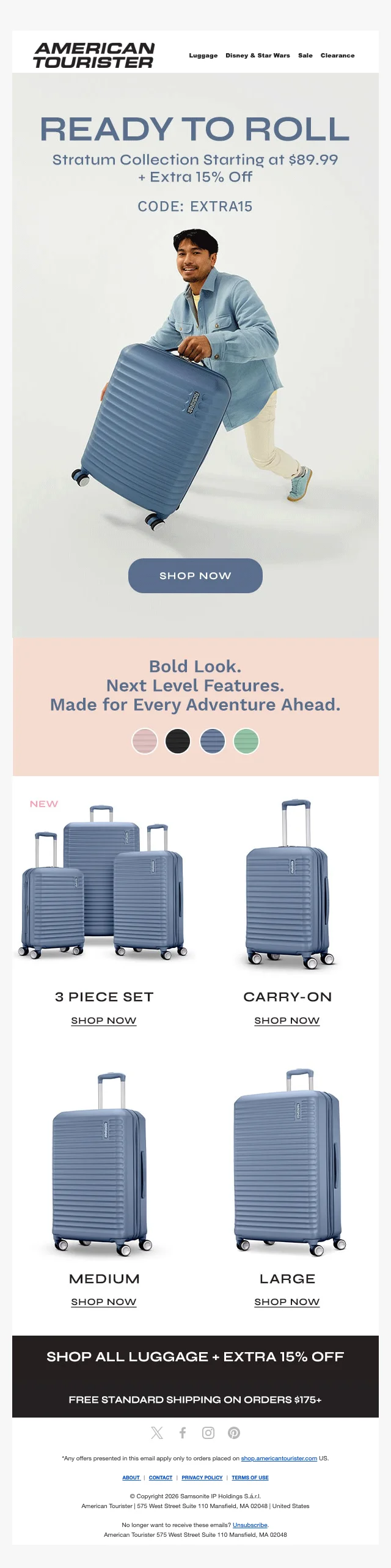Open the Luggage link in header

coord(203,56)
